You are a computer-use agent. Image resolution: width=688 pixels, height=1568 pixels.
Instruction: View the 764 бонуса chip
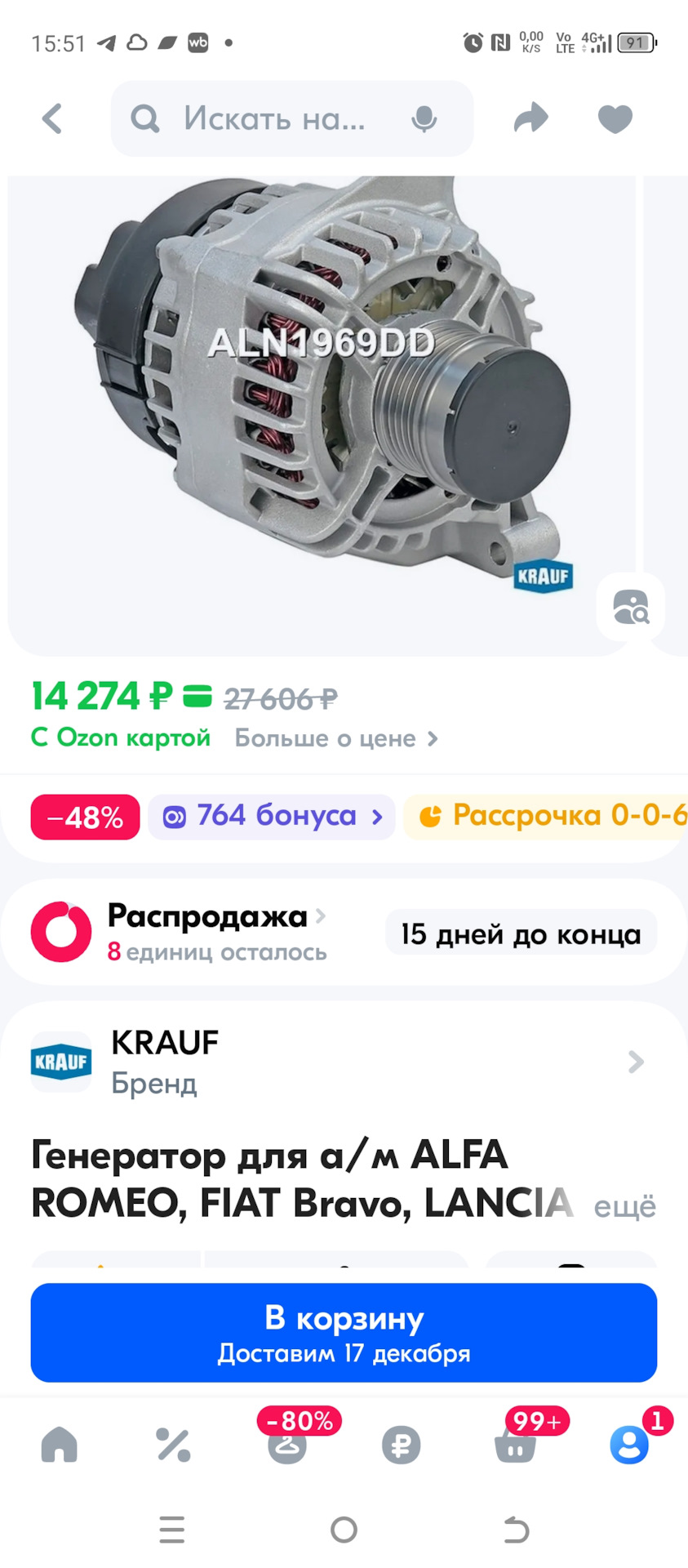point(272,817)
